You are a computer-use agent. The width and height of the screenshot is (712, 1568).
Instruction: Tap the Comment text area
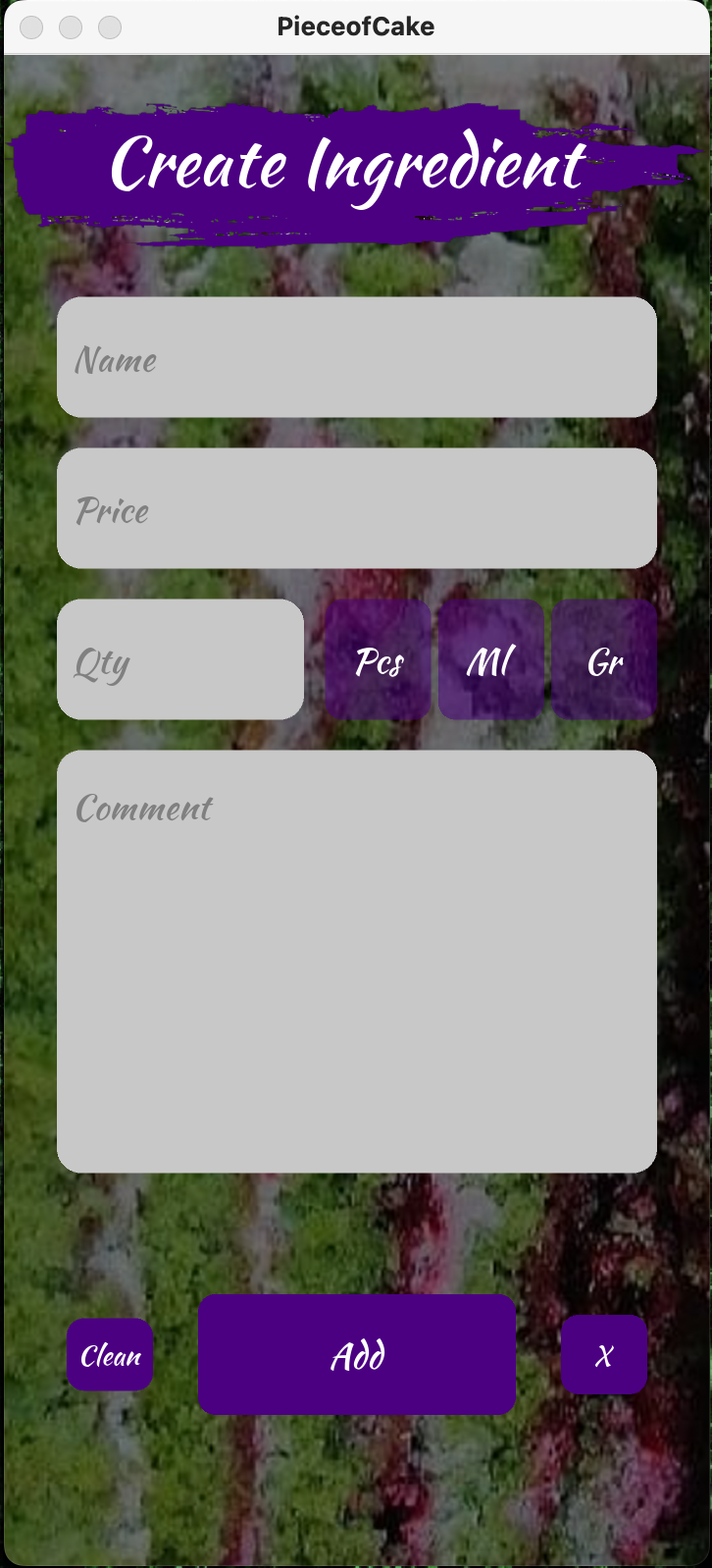pos(357,962)
